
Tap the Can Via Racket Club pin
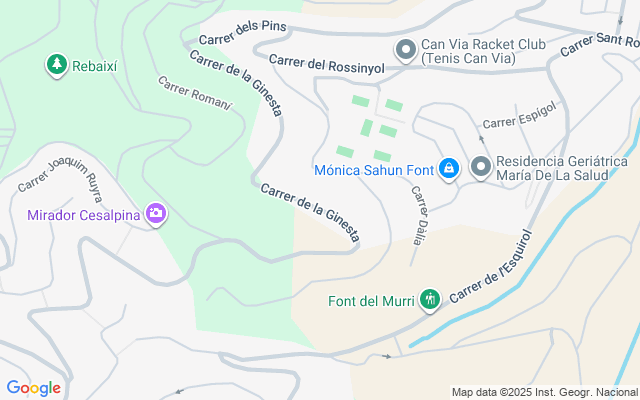tap(406, 49)
